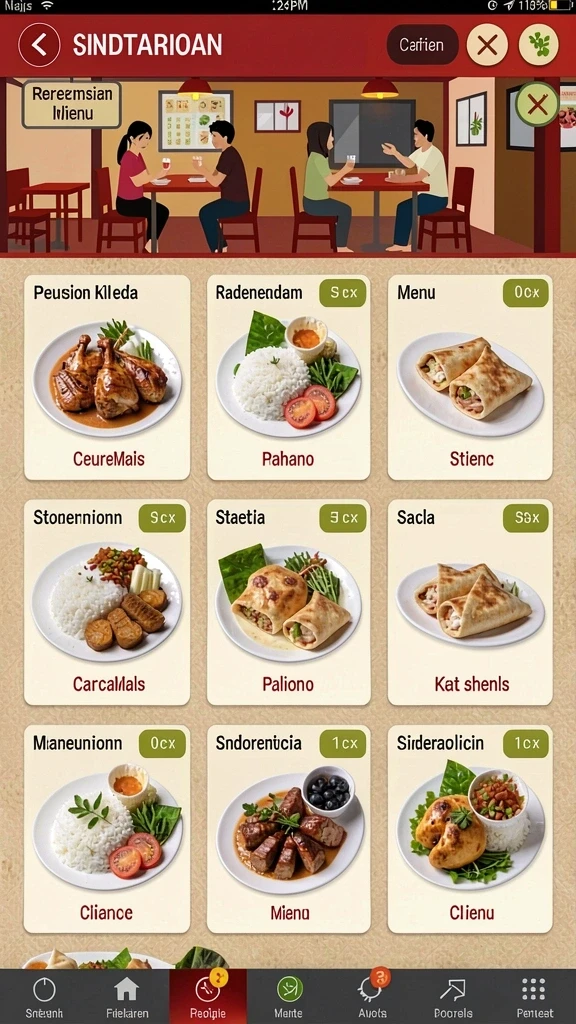
Task: Go to the Fitelaren home tab
Action: (x=127, y=997)
